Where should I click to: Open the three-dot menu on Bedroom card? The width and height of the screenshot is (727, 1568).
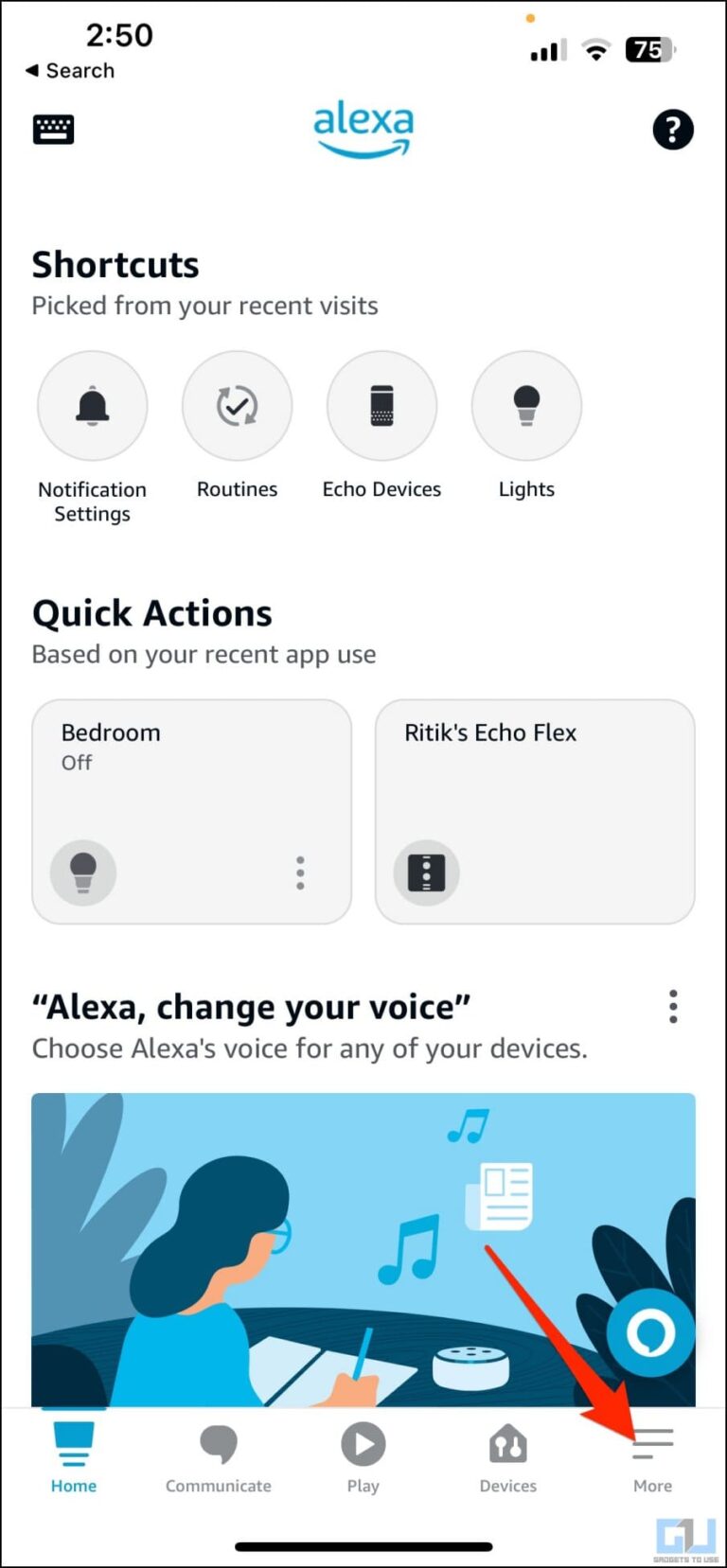[299, 872]
